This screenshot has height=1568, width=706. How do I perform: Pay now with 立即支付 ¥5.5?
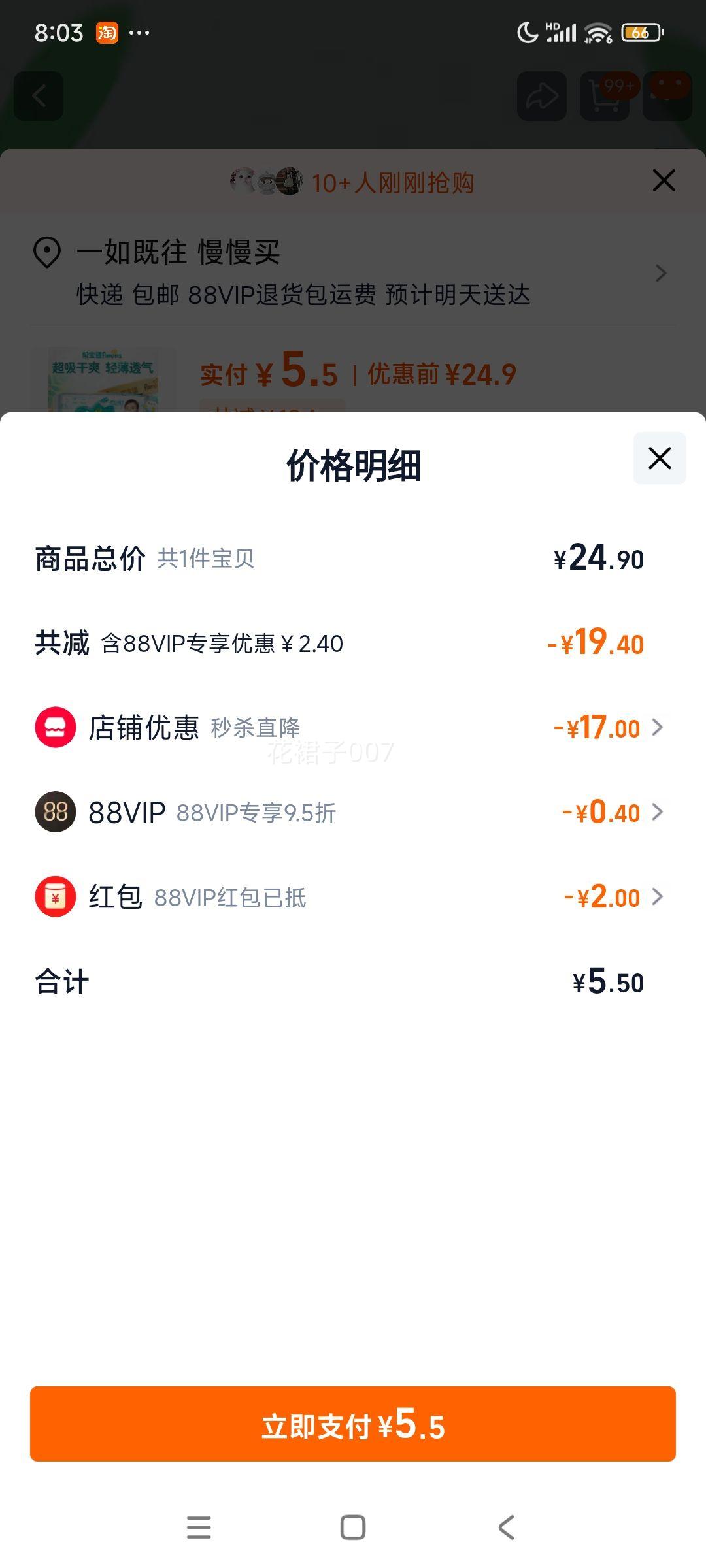[353, 1424]
